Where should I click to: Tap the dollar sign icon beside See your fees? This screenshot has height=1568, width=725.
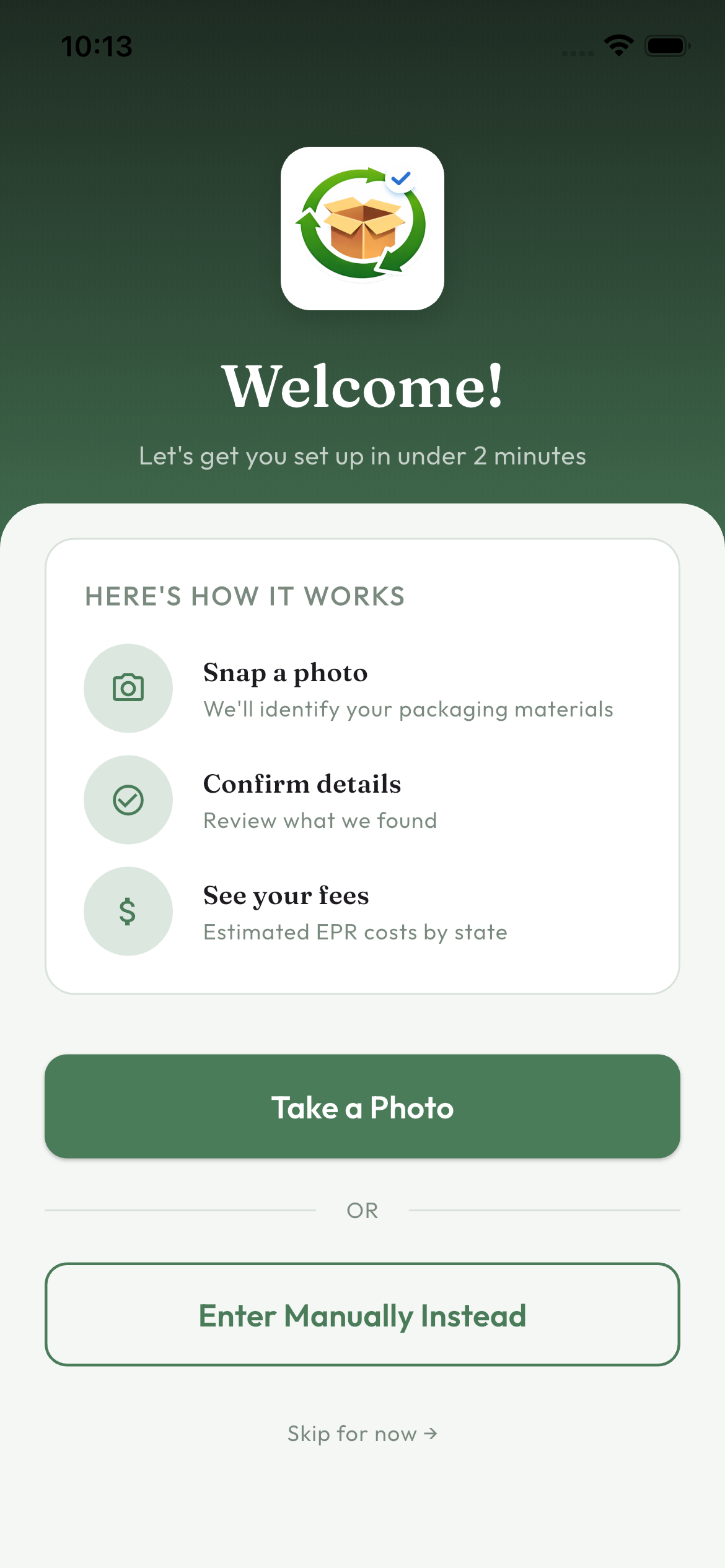click(128, 911)
